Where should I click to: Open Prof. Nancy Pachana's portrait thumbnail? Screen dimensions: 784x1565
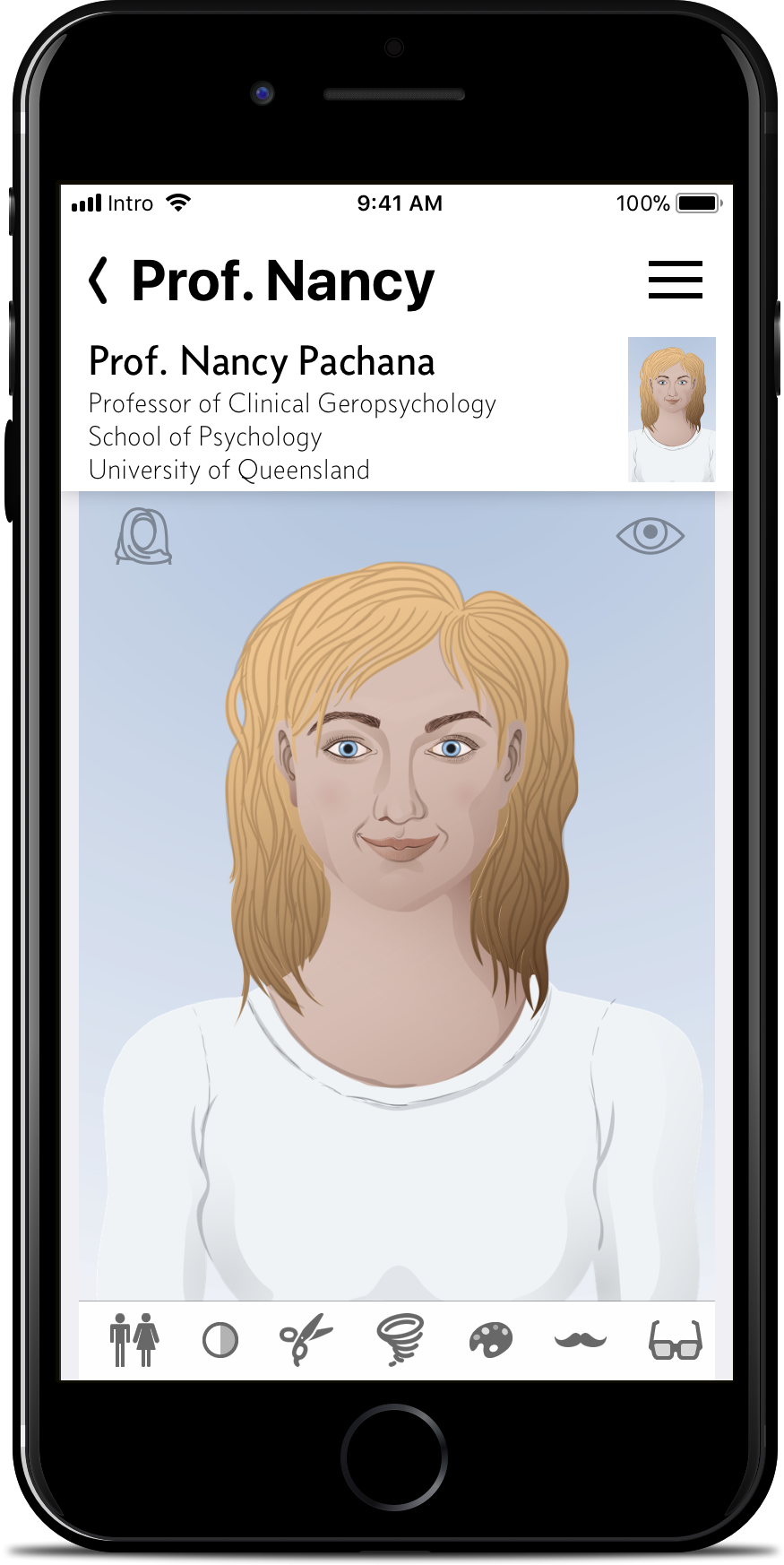pos(672,410)
